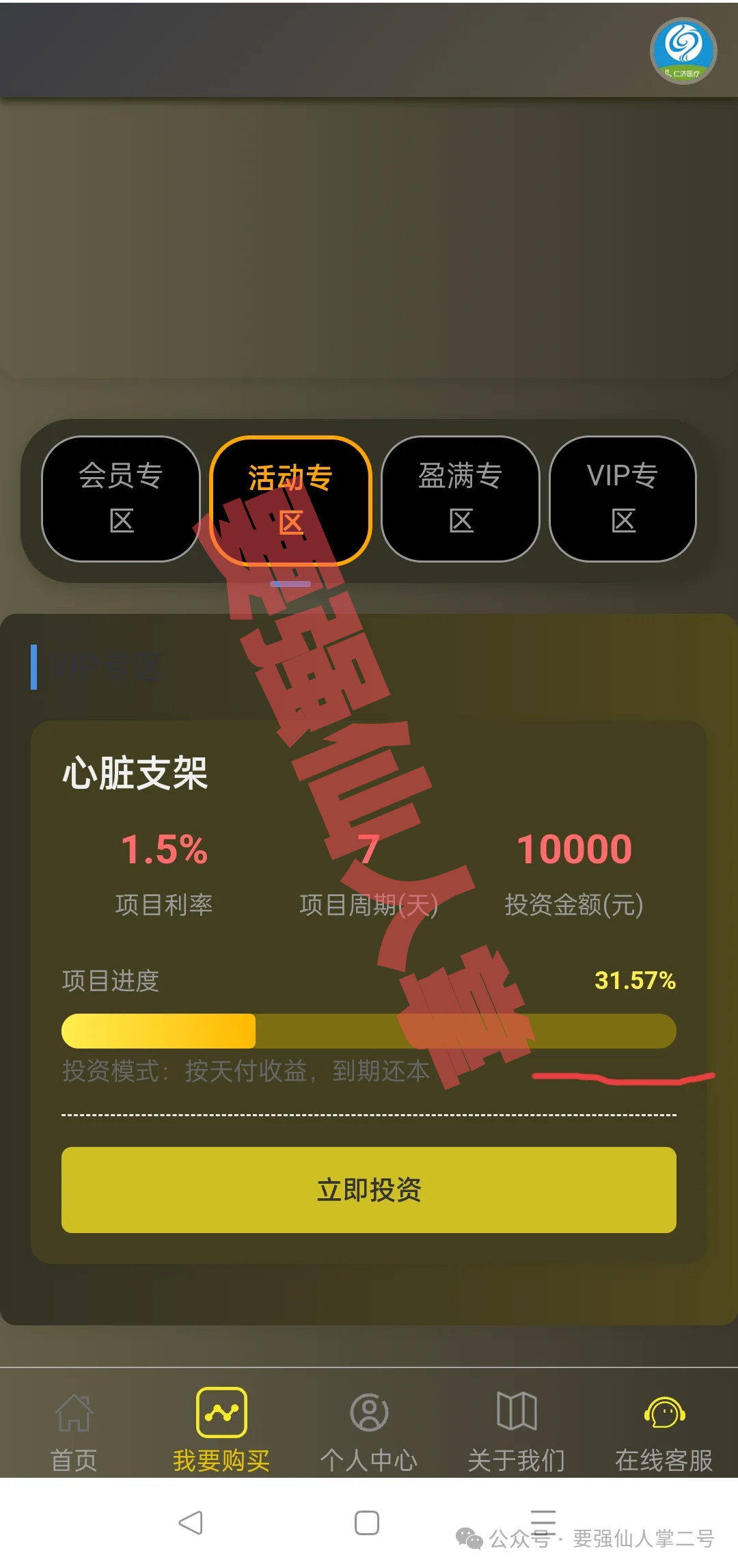Switch to 关于我们 tab
The image size is (738, 1568).
517,1430
